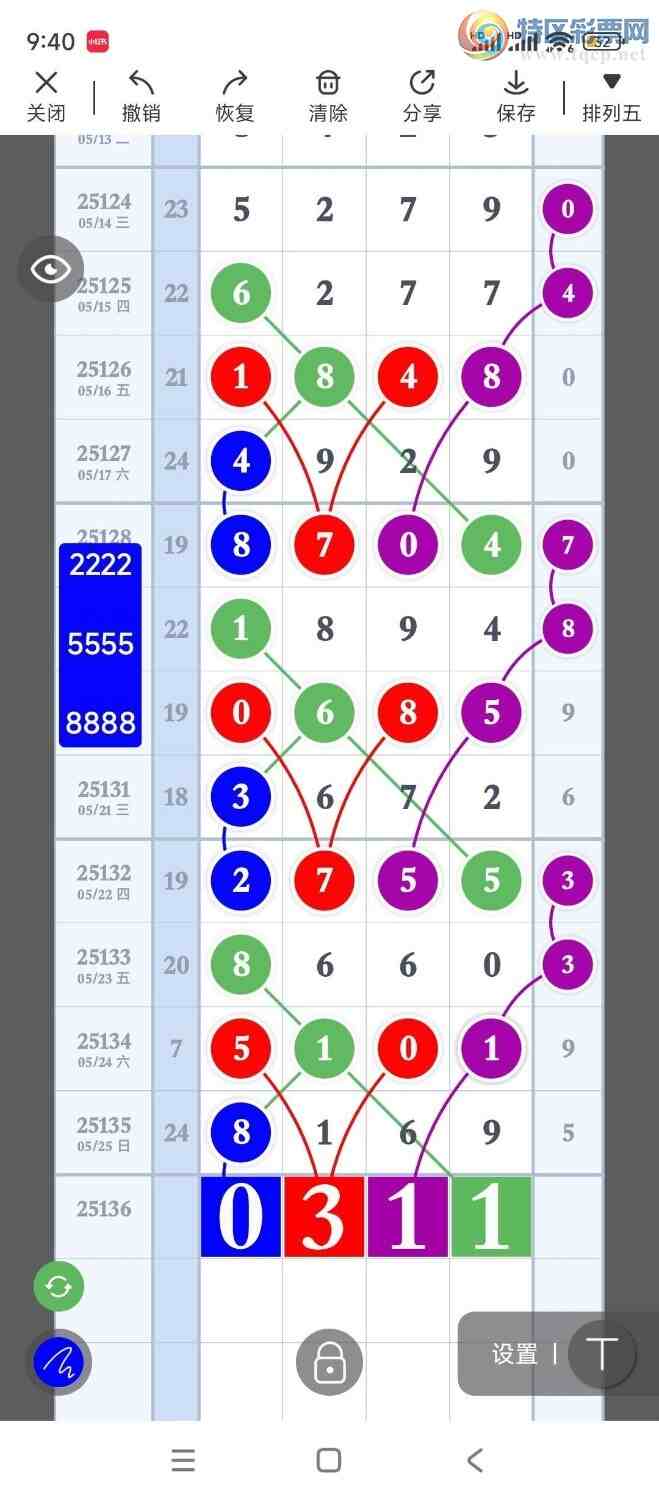The height and width of the screenshot is (1500, 659).
Task: Tap the green refresh button
Action: pyautogui.click(x=59, y=1286)
